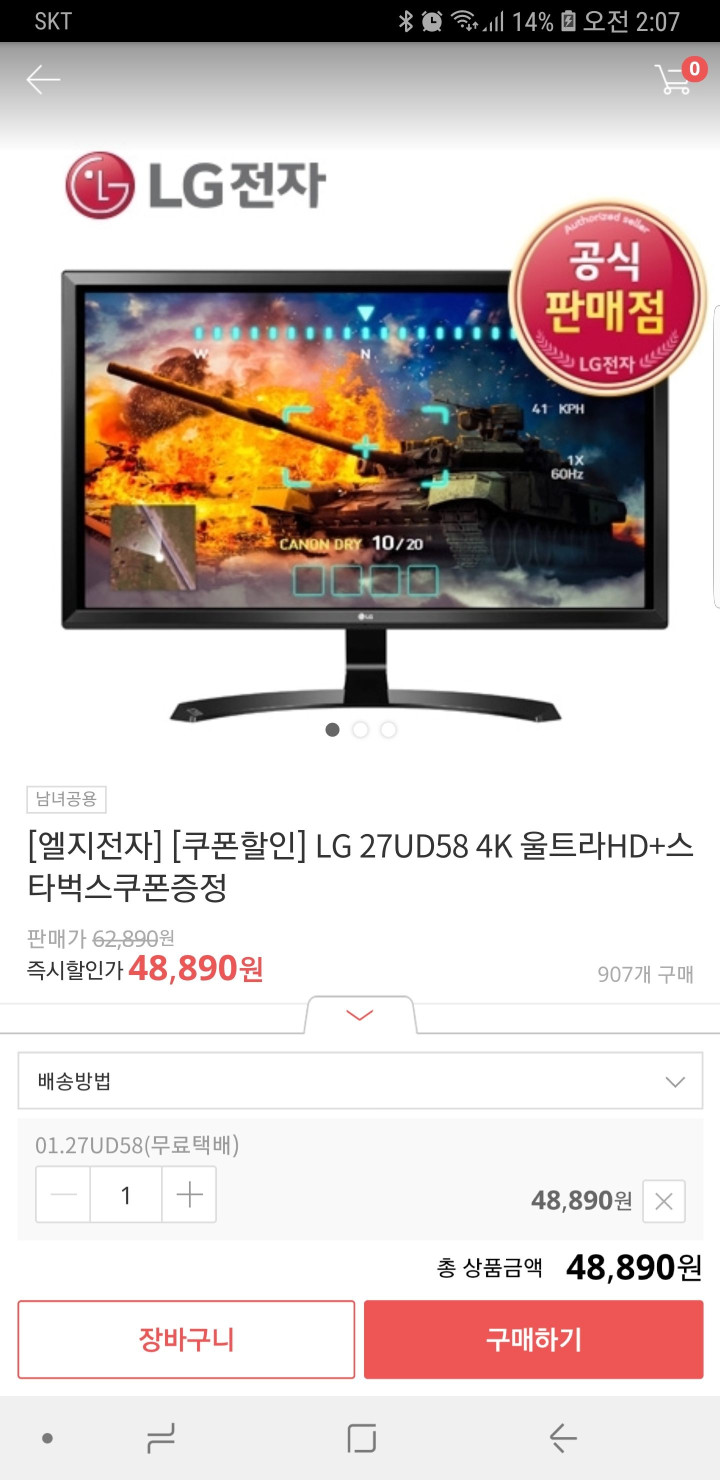Go back using the top-left arrow
Image resolution: width=720 pixels, height=1480 pixels.
pyautogui.click(x=43, y=80)
